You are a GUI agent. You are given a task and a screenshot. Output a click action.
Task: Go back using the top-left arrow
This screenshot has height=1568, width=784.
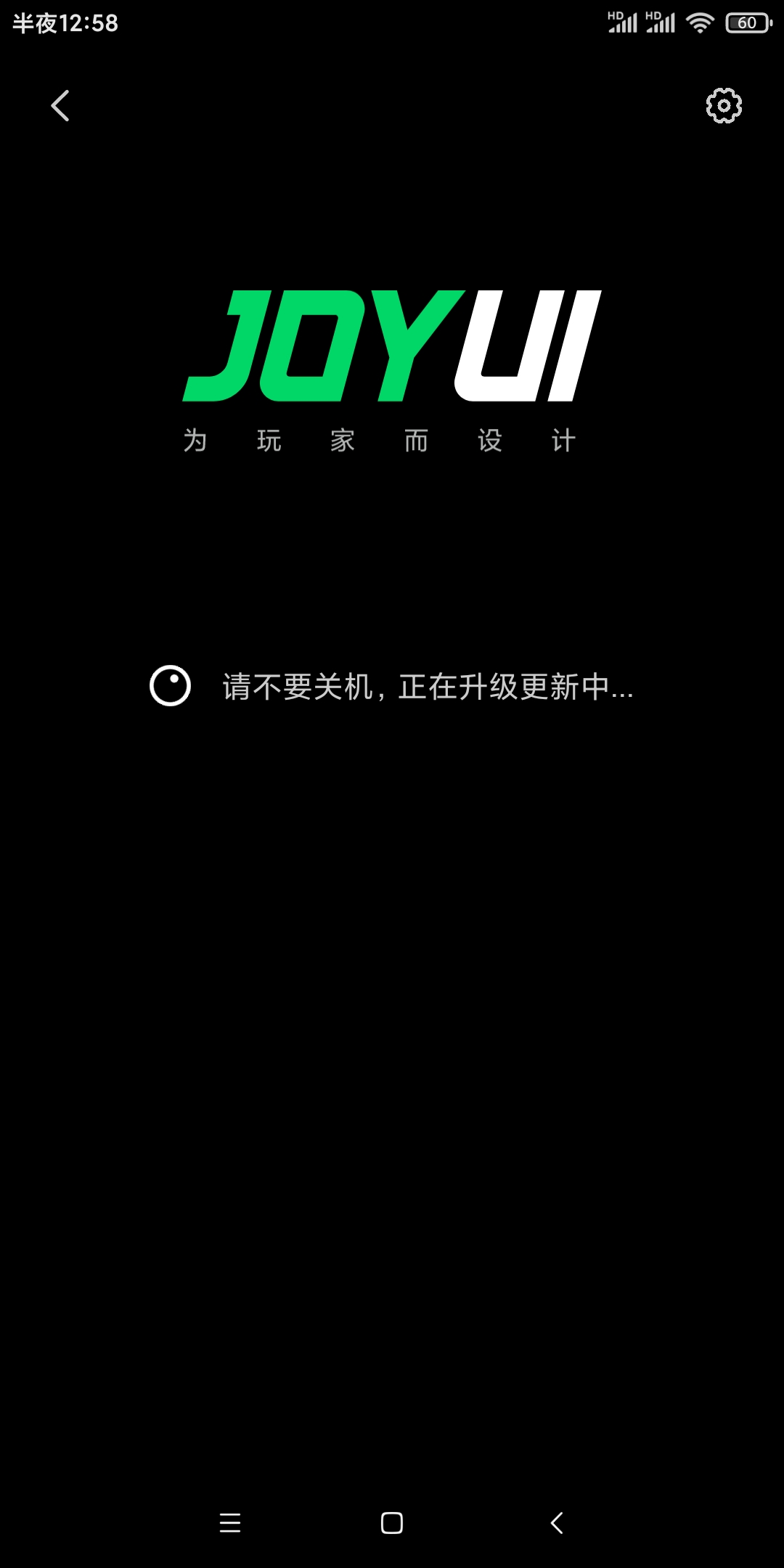click(60, 106)
